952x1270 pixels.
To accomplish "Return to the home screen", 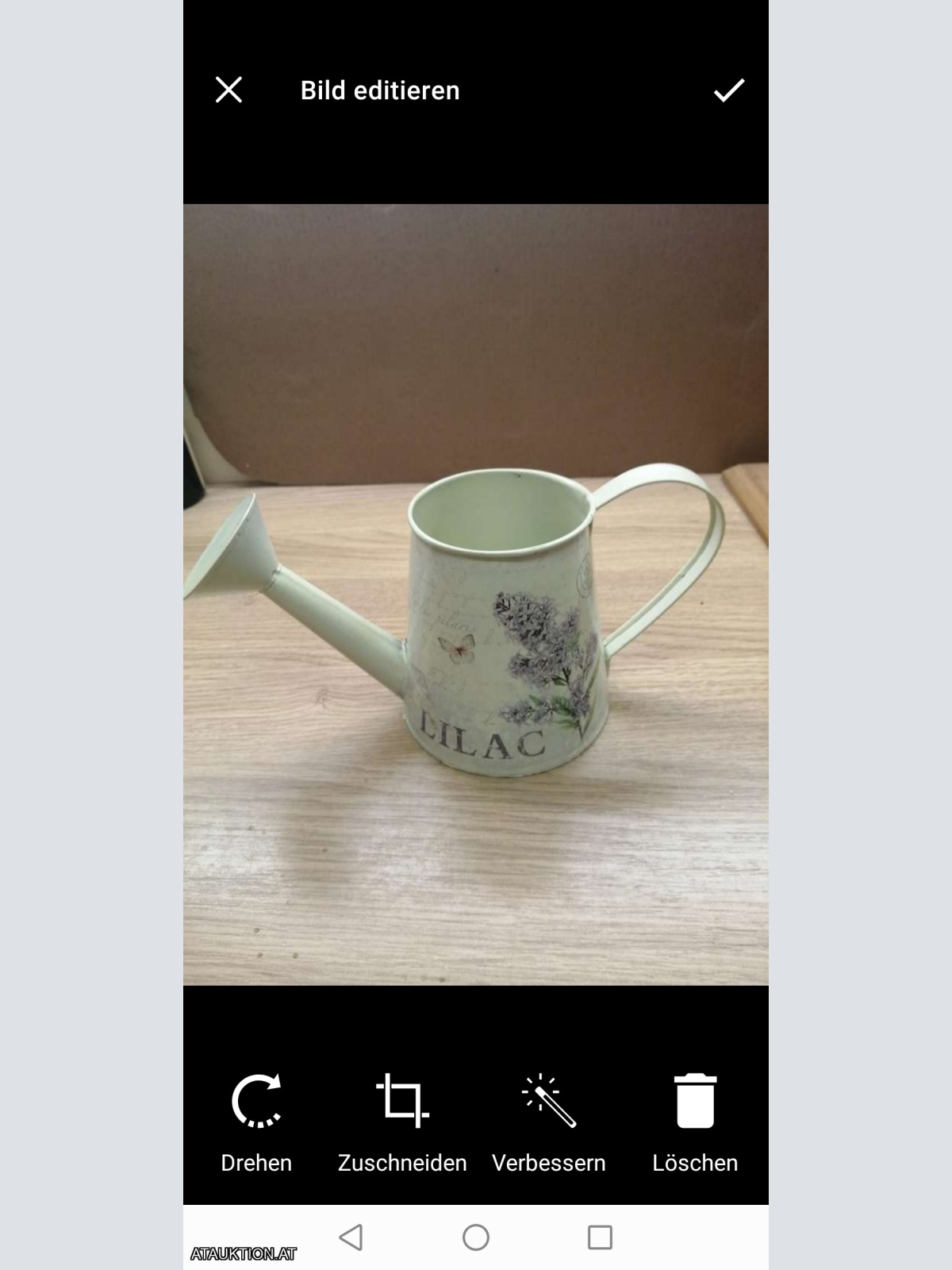I will point(476,1237).
